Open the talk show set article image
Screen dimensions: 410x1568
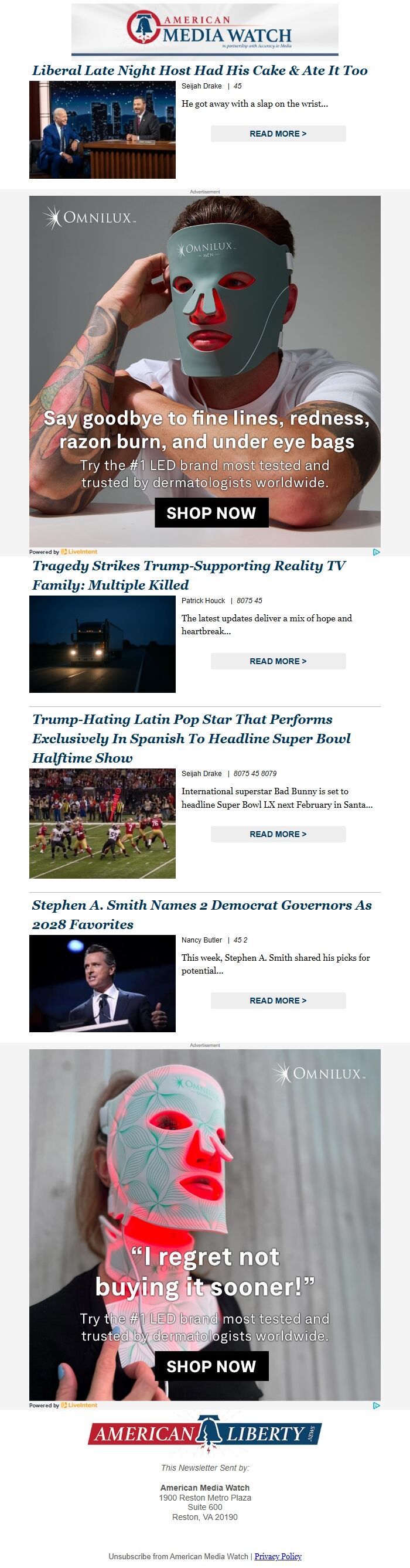[102, 130]
